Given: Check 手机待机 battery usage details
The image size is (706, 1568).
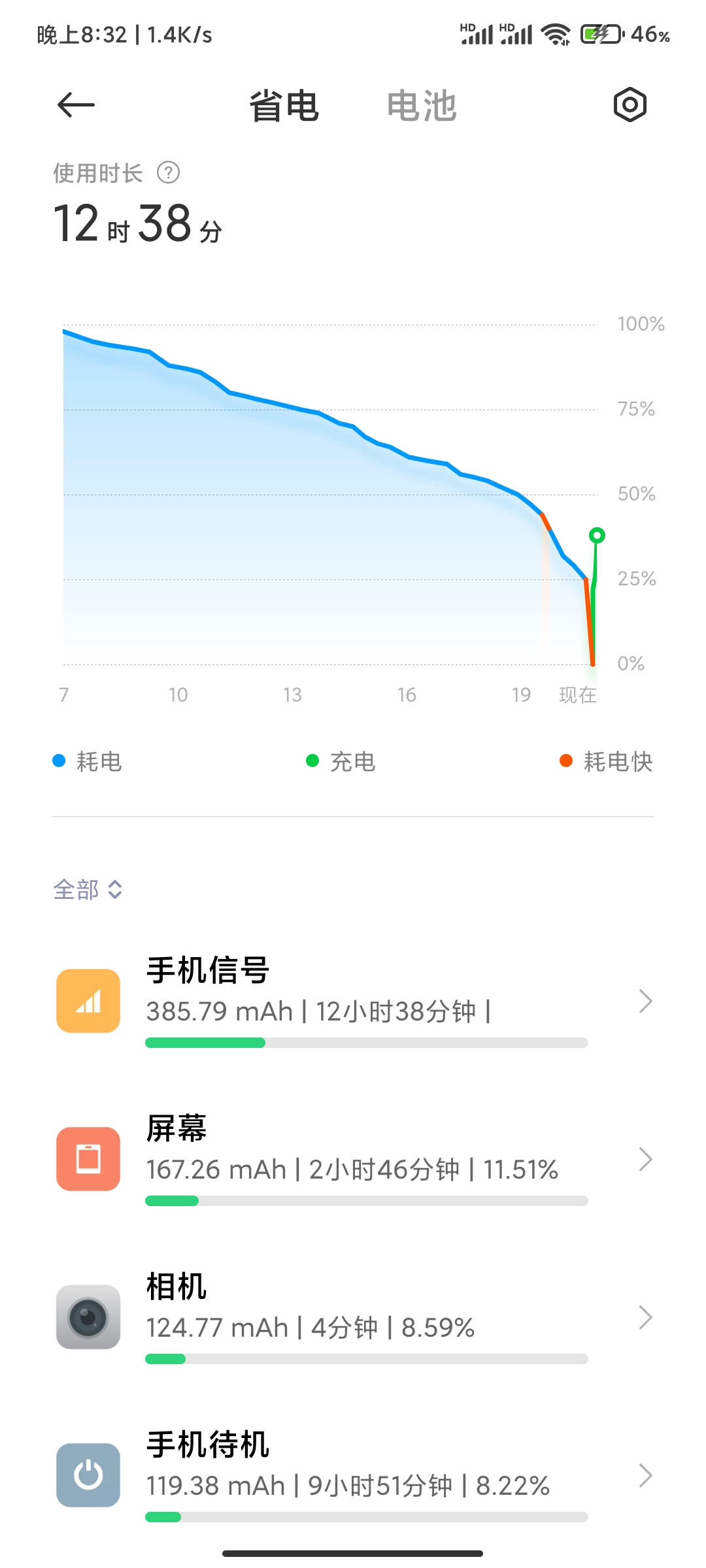Looking at the screenshot, I should 353,1475.
